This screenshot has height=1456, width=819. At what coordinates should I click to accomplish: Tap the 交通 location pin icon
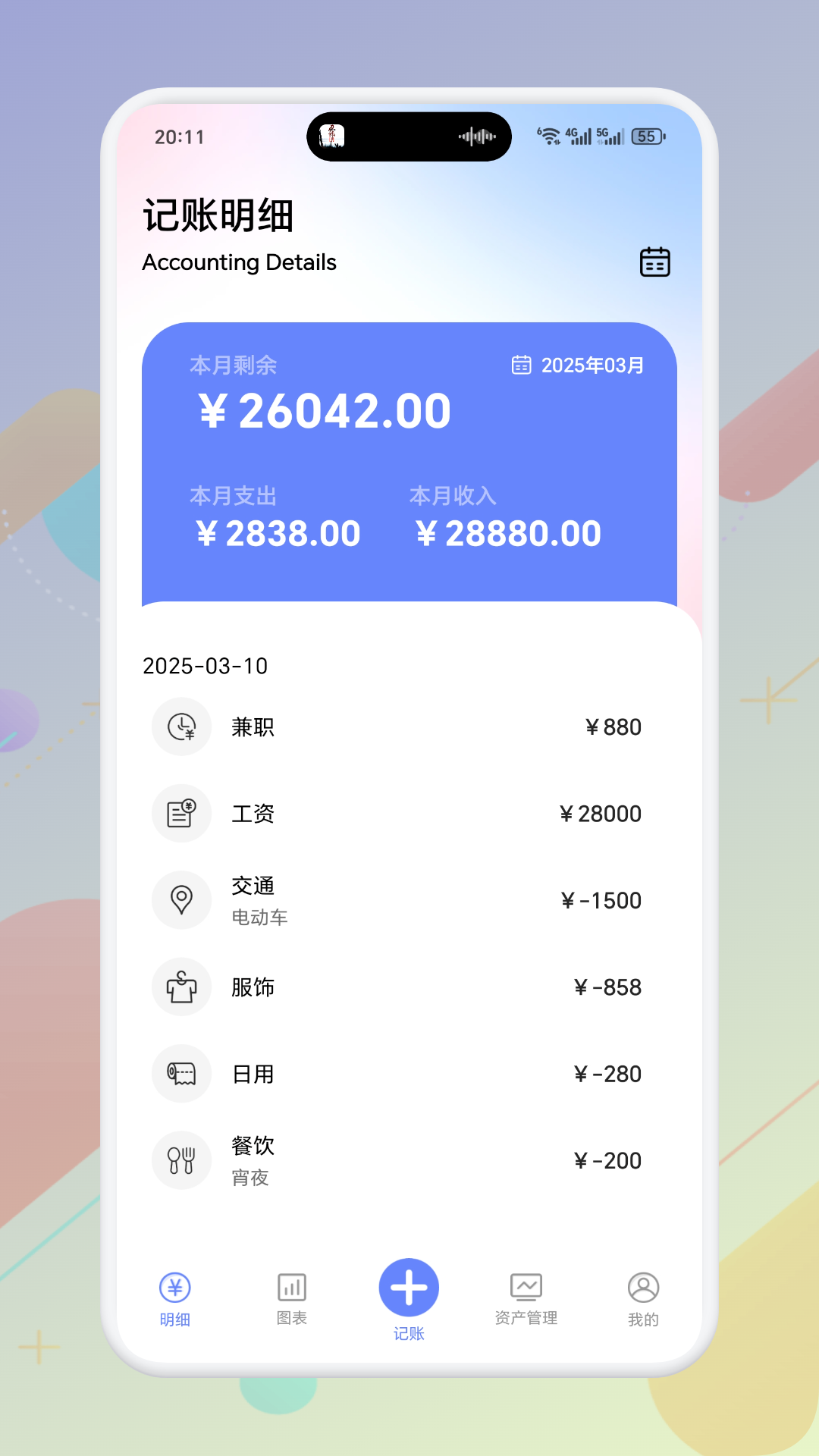(x=181, y=900)
